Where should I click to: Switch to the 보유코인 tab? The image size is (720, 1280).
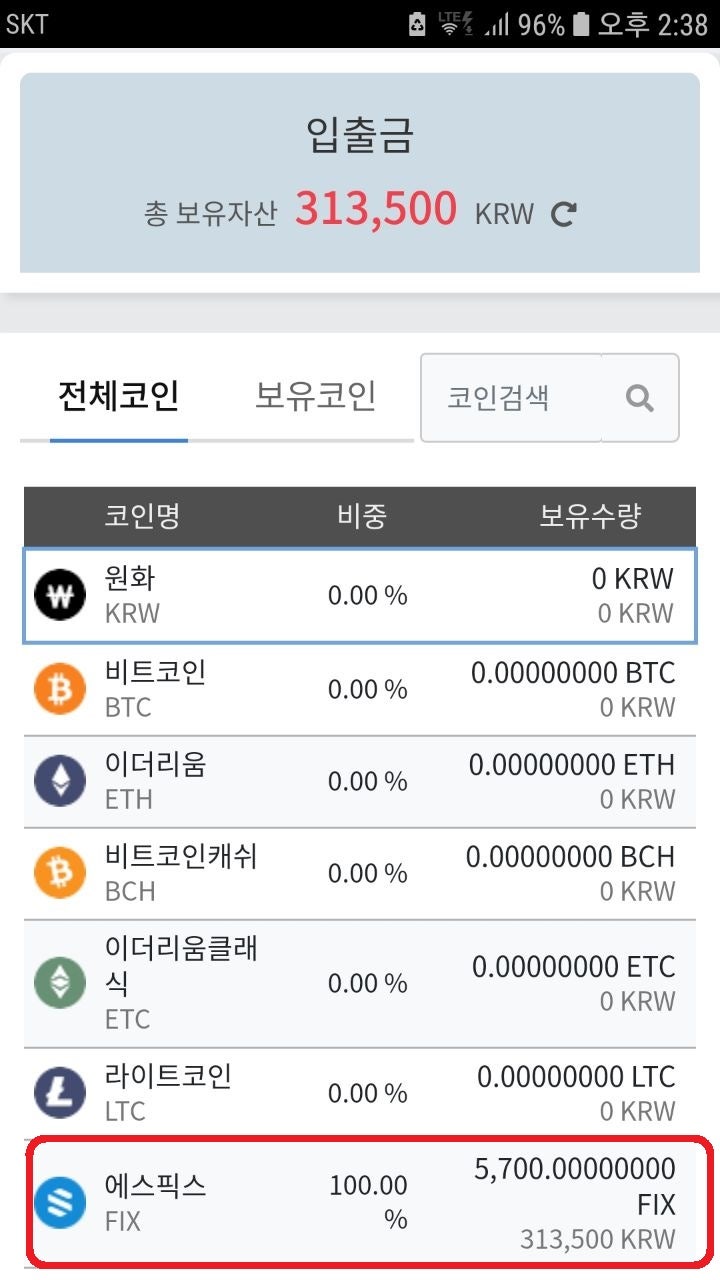pyautogui.click(x=318, y=396)
